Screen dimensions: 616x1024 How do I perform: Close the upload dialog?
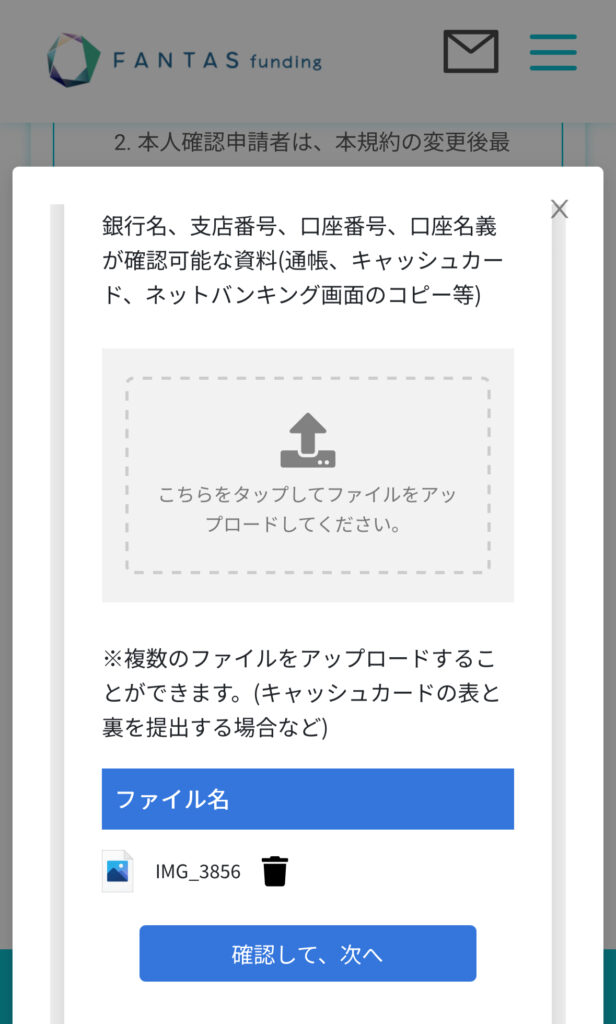click(559, 210)
